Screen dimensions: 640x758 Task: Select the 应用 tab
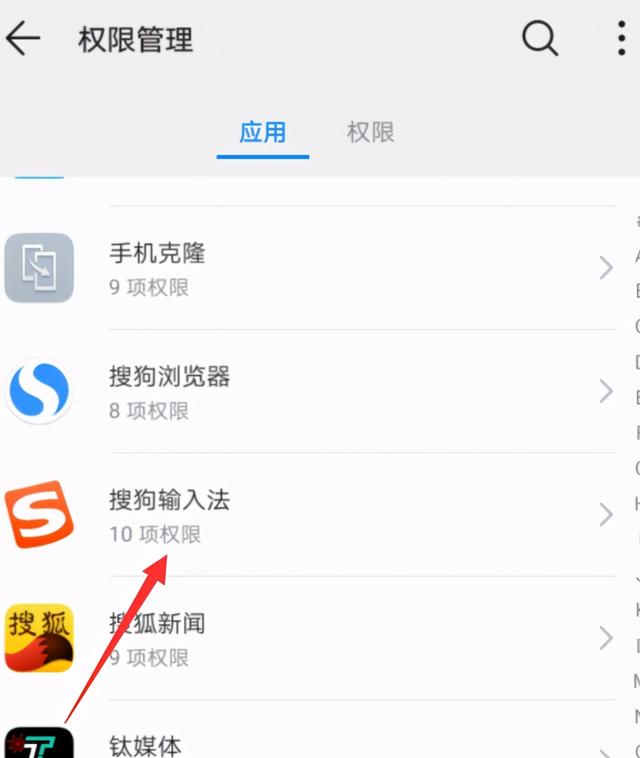(x=262, y=132)
